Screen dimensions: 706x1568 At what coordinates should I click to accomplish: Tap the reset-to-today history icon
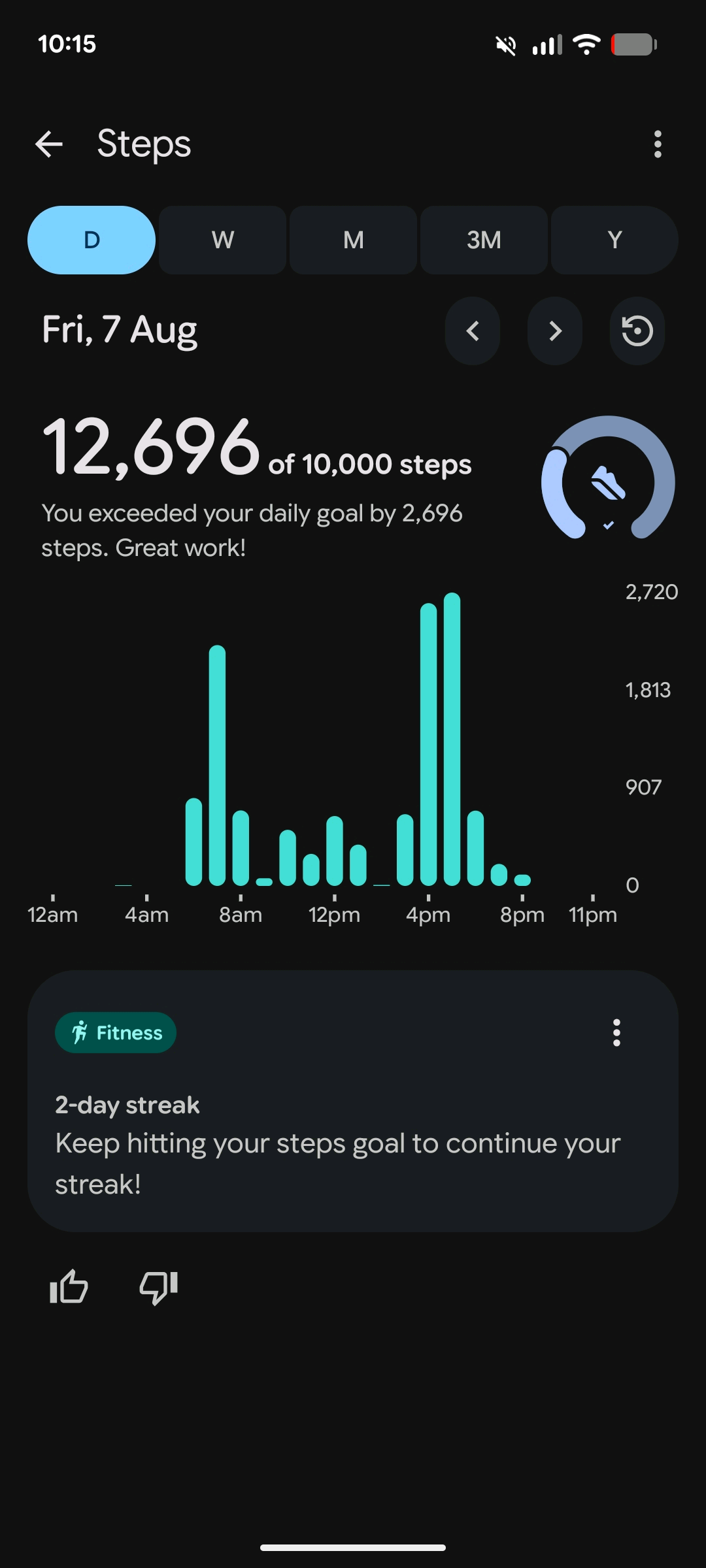pyautogui.click(x=637, y=331)
